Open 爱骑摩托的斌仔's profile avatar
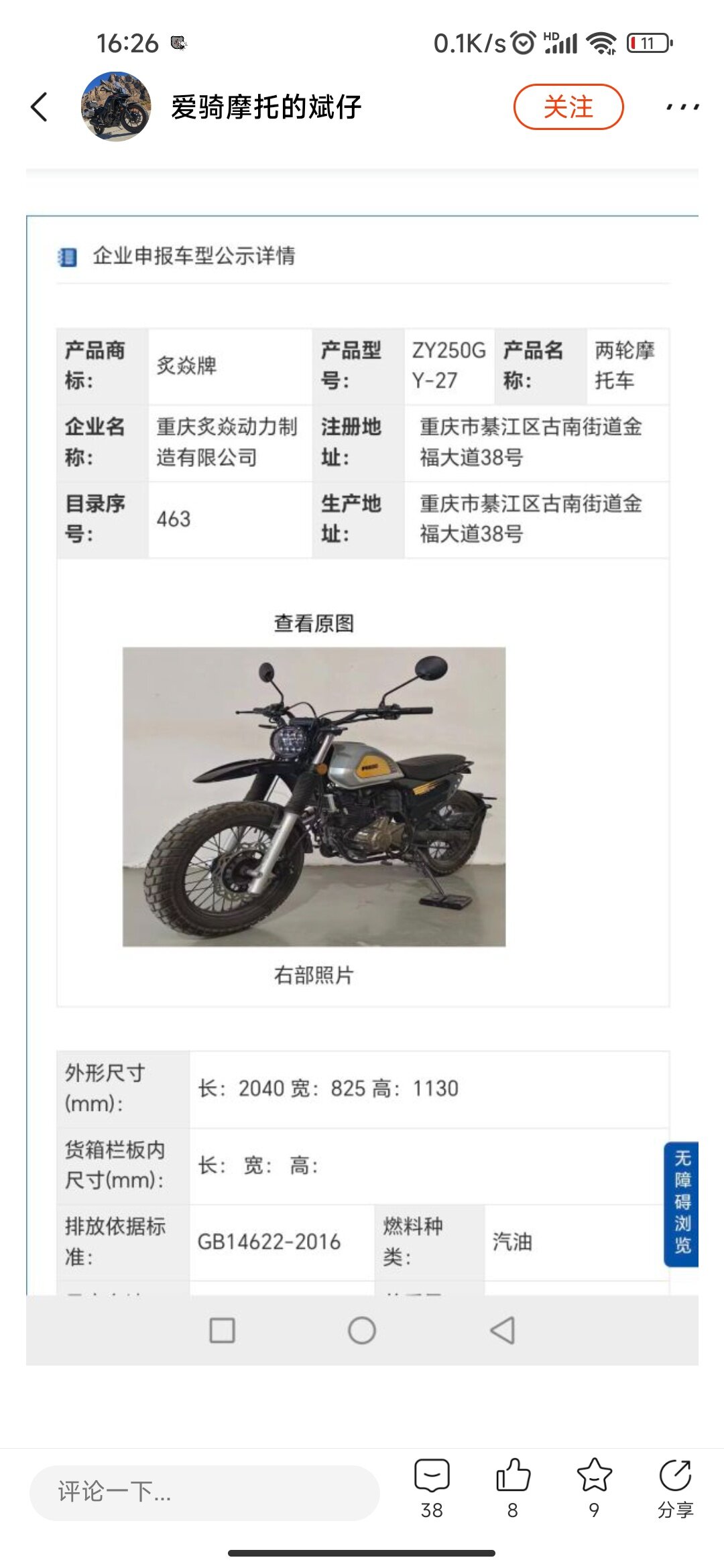Image resolution: width=724 pixels, height=1568 pixels. pyautogui.click(x=116, y=107)
